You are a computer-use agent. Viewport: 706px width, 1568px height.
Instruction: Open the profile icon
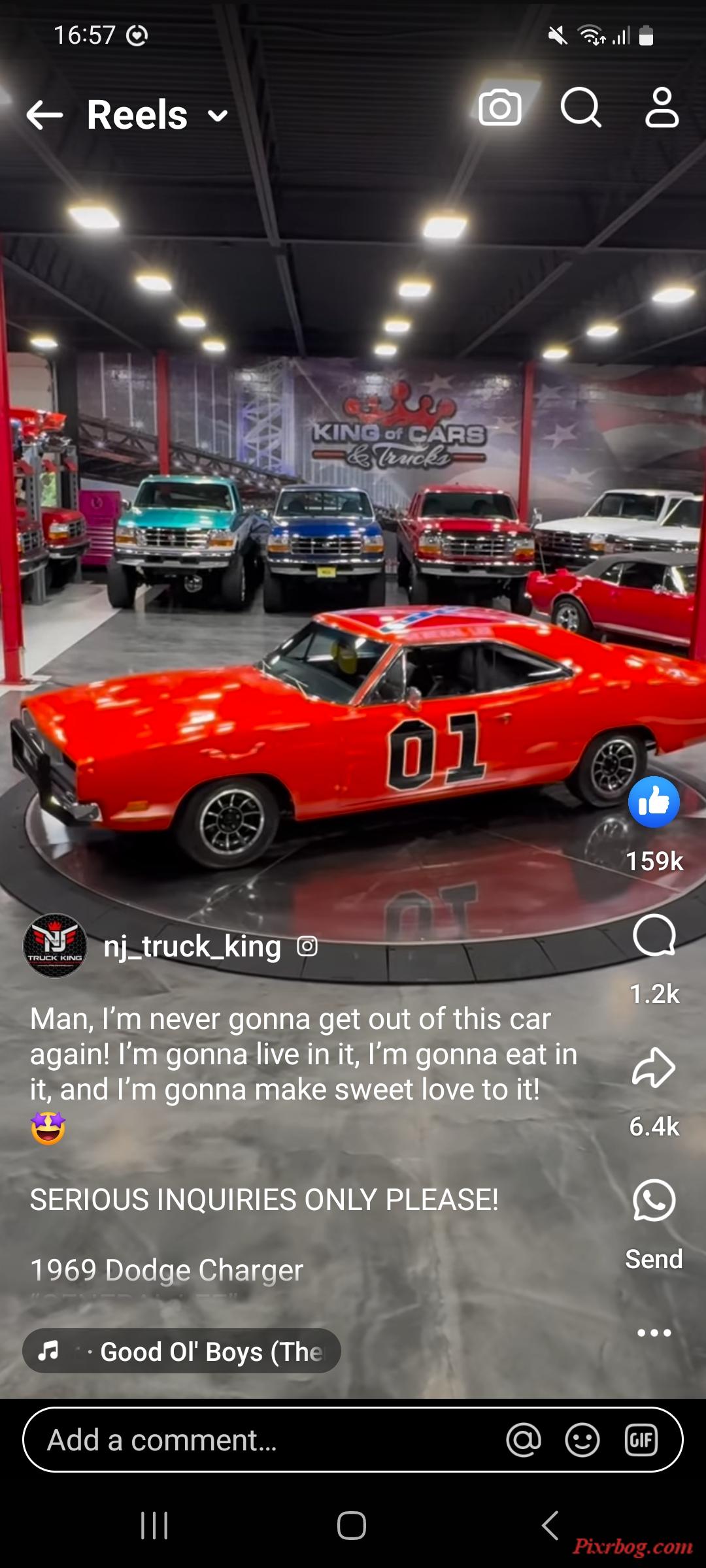click(662, 107)
